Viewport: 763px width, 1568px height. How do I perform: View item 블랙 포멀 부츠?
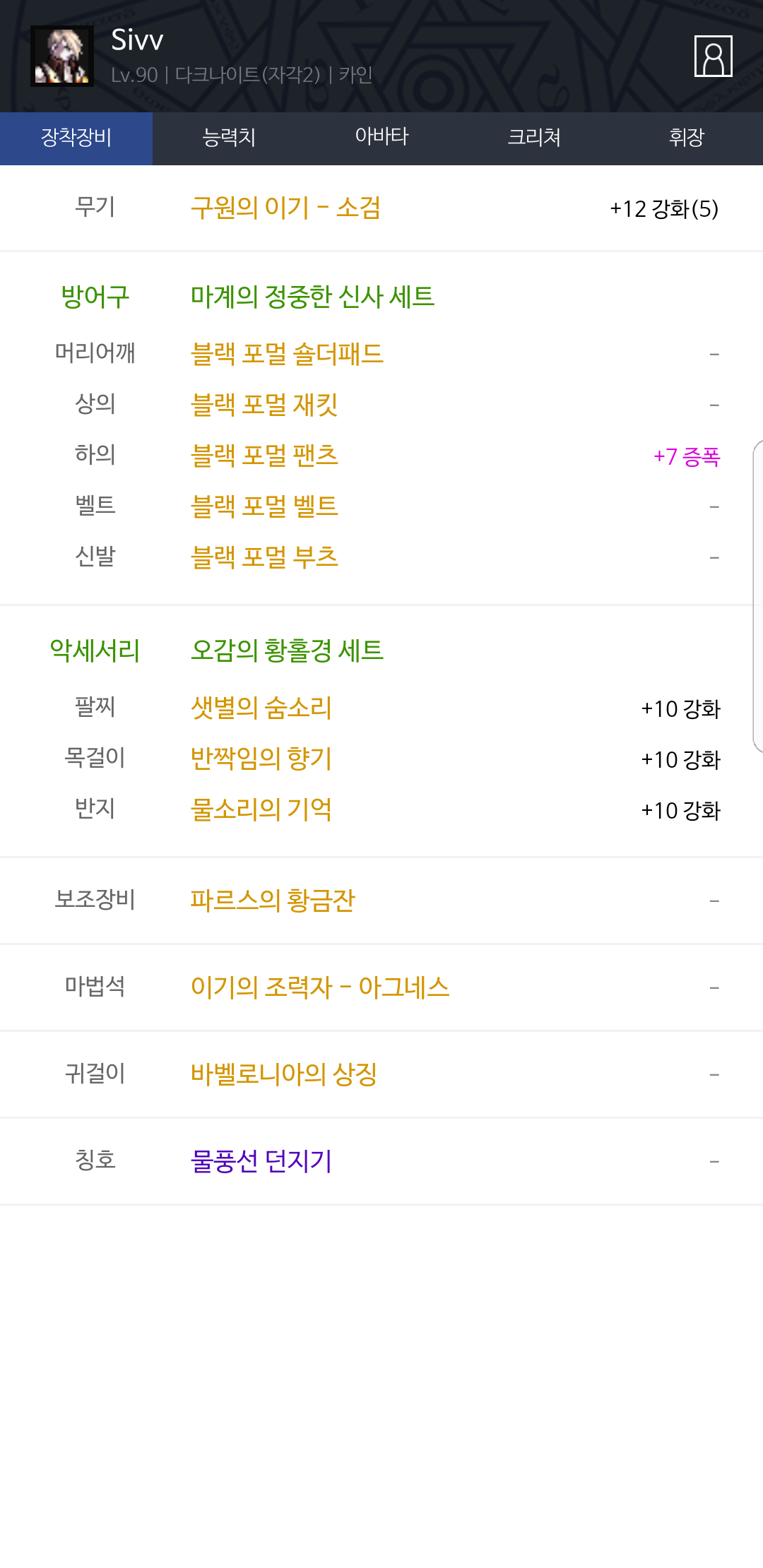tap(264, 557)
